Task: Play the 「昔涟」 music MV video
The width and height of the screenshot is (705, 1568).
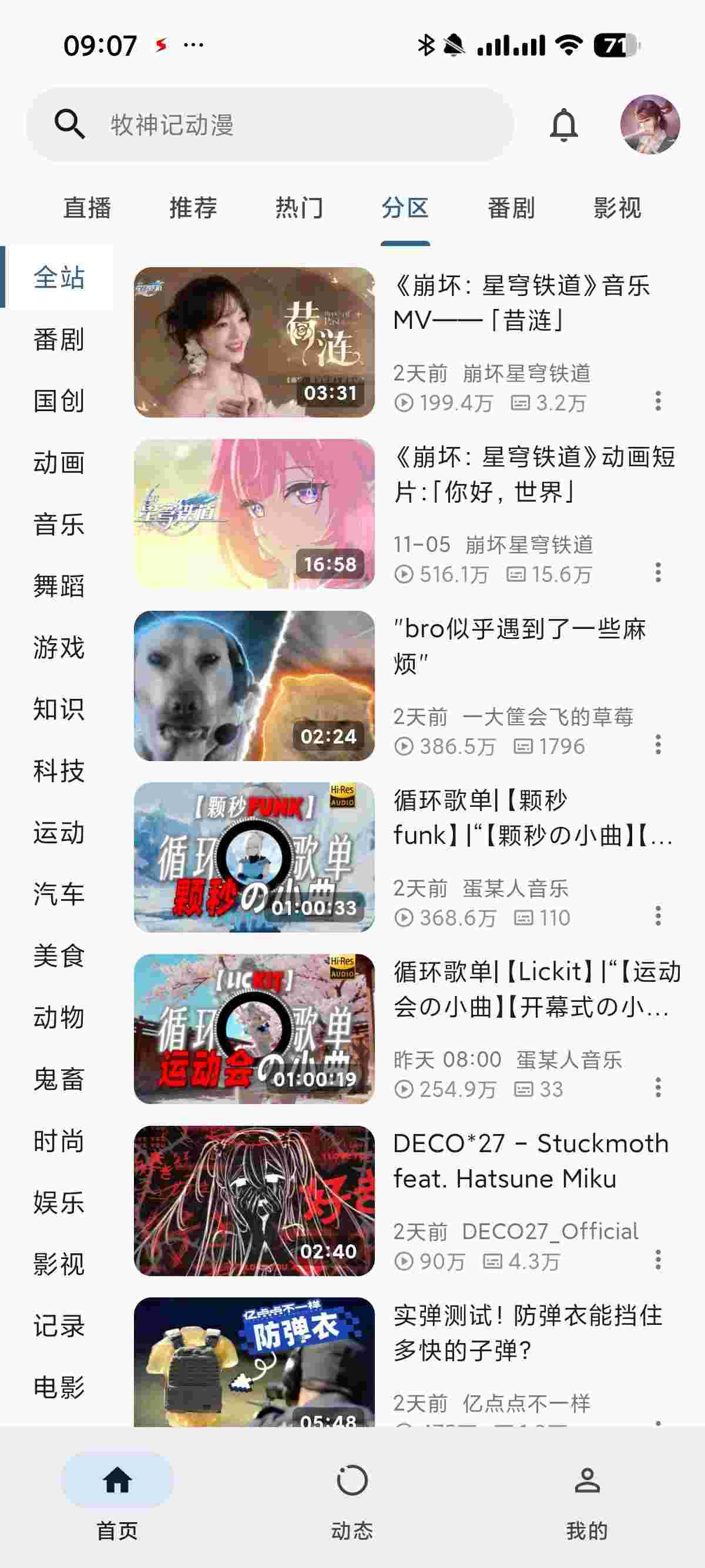Action: (x=254, y=342)
